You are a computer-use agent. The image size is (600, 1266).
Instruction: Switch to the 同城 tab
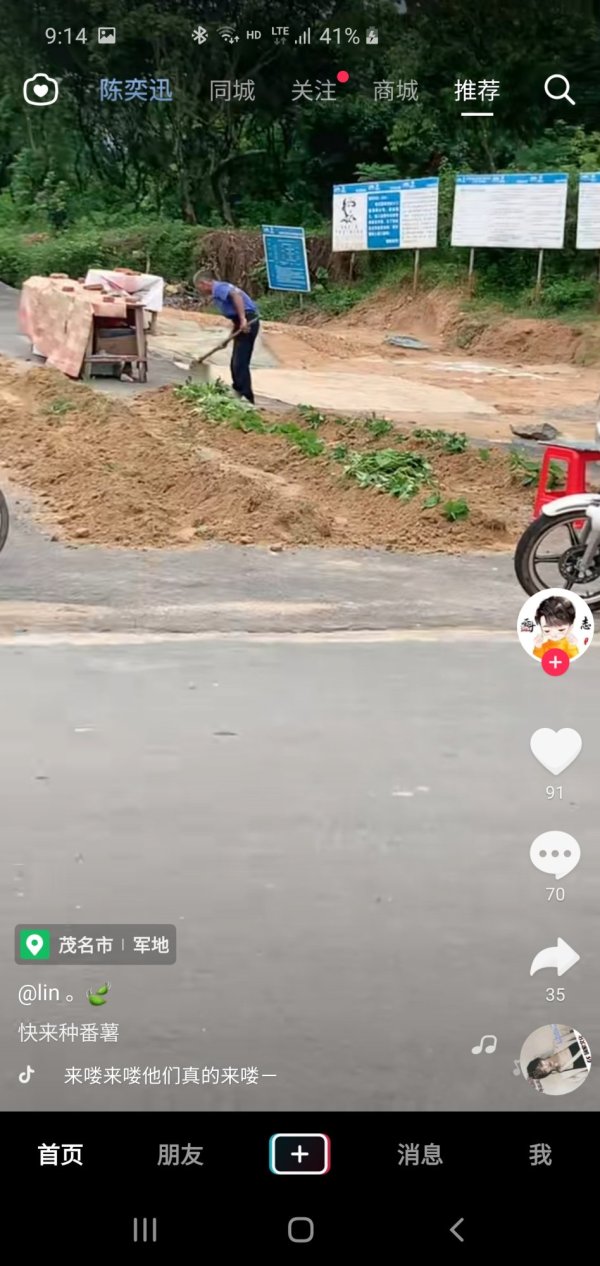coord(232,91)
